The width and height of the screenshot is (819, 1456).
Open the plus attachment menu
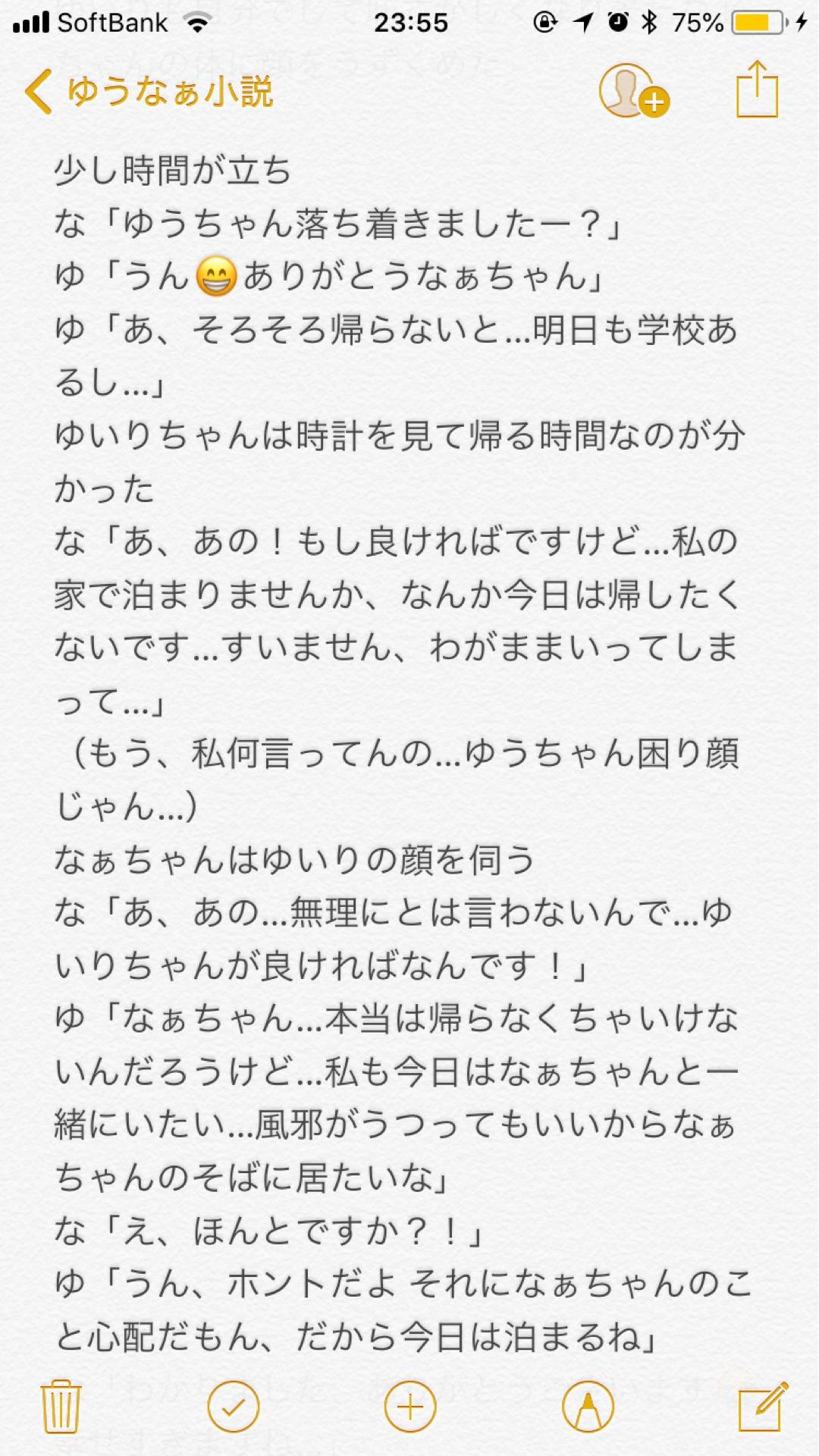(410, 1407)
